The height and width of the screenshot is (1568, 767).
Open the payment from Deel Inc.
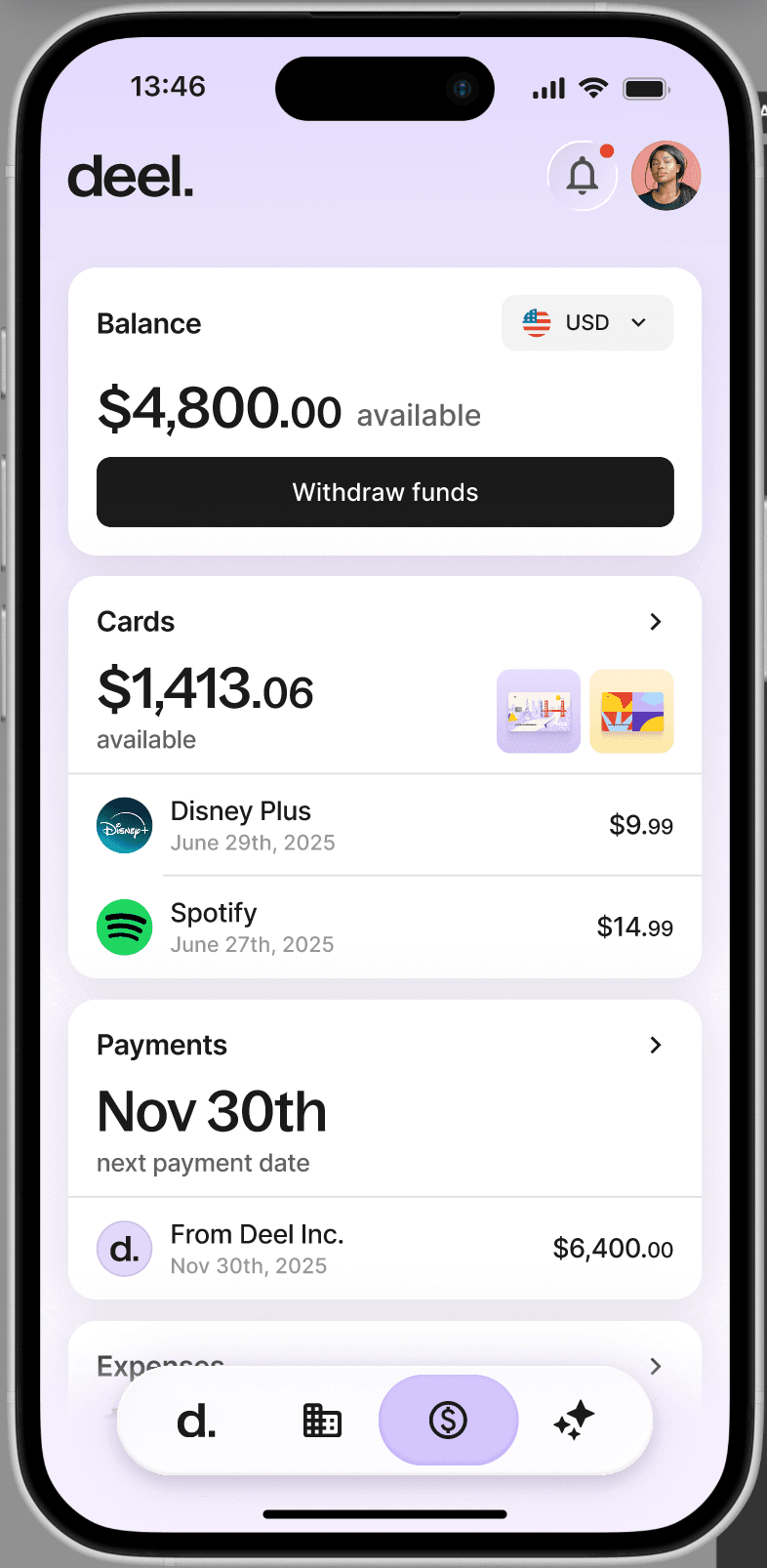(x=384, y=1249)
